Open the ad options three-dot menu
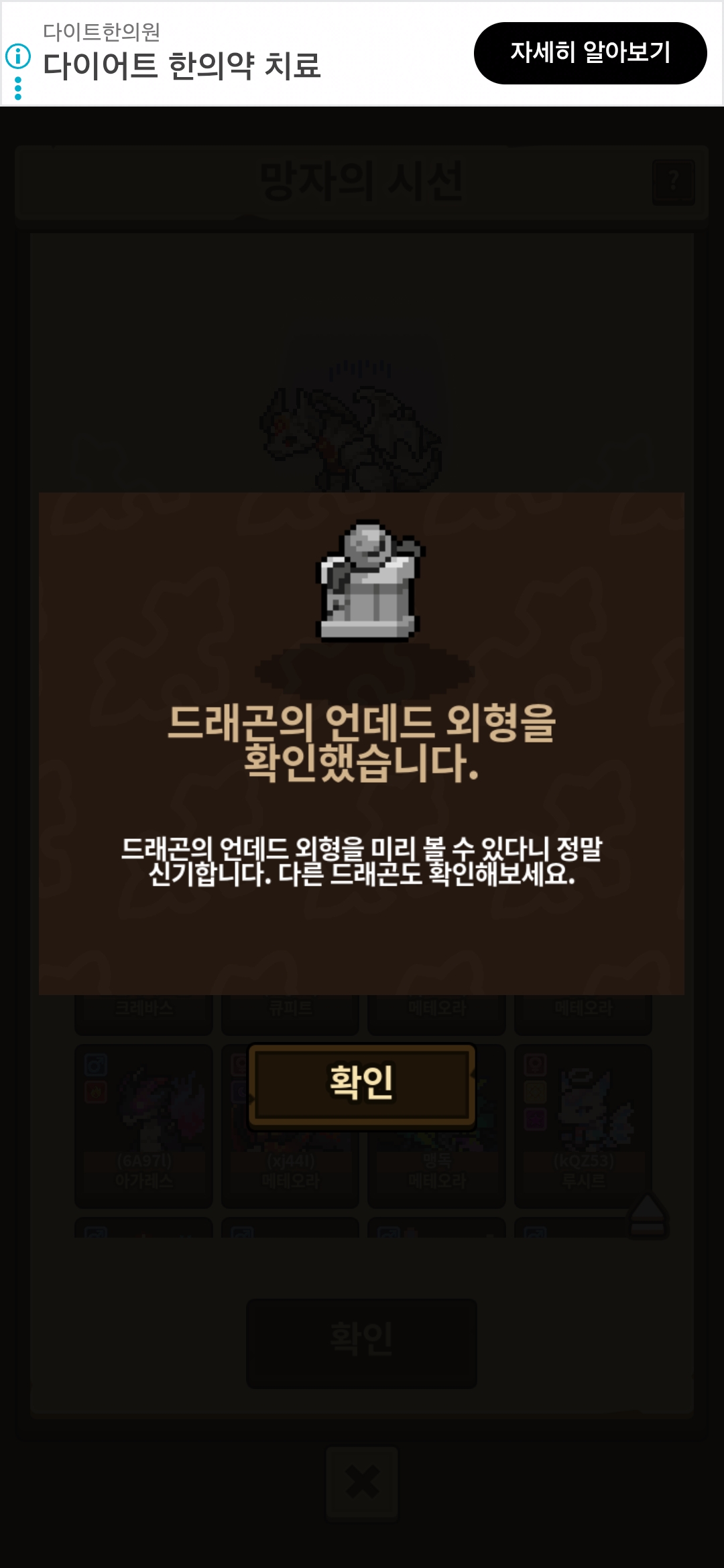The image size is (724, 1568). [x=18, y=88]
